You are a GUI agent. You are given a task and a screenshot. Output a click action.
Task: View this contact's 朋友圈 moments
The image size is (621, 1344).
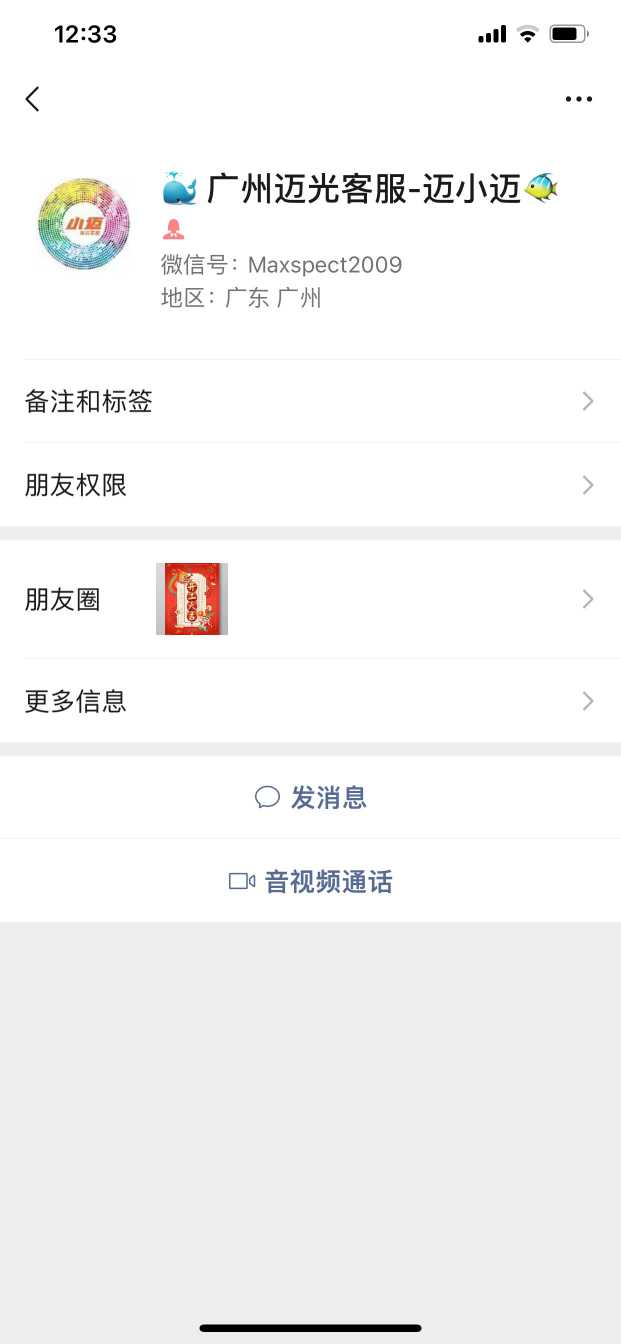[x=310, y=600]
